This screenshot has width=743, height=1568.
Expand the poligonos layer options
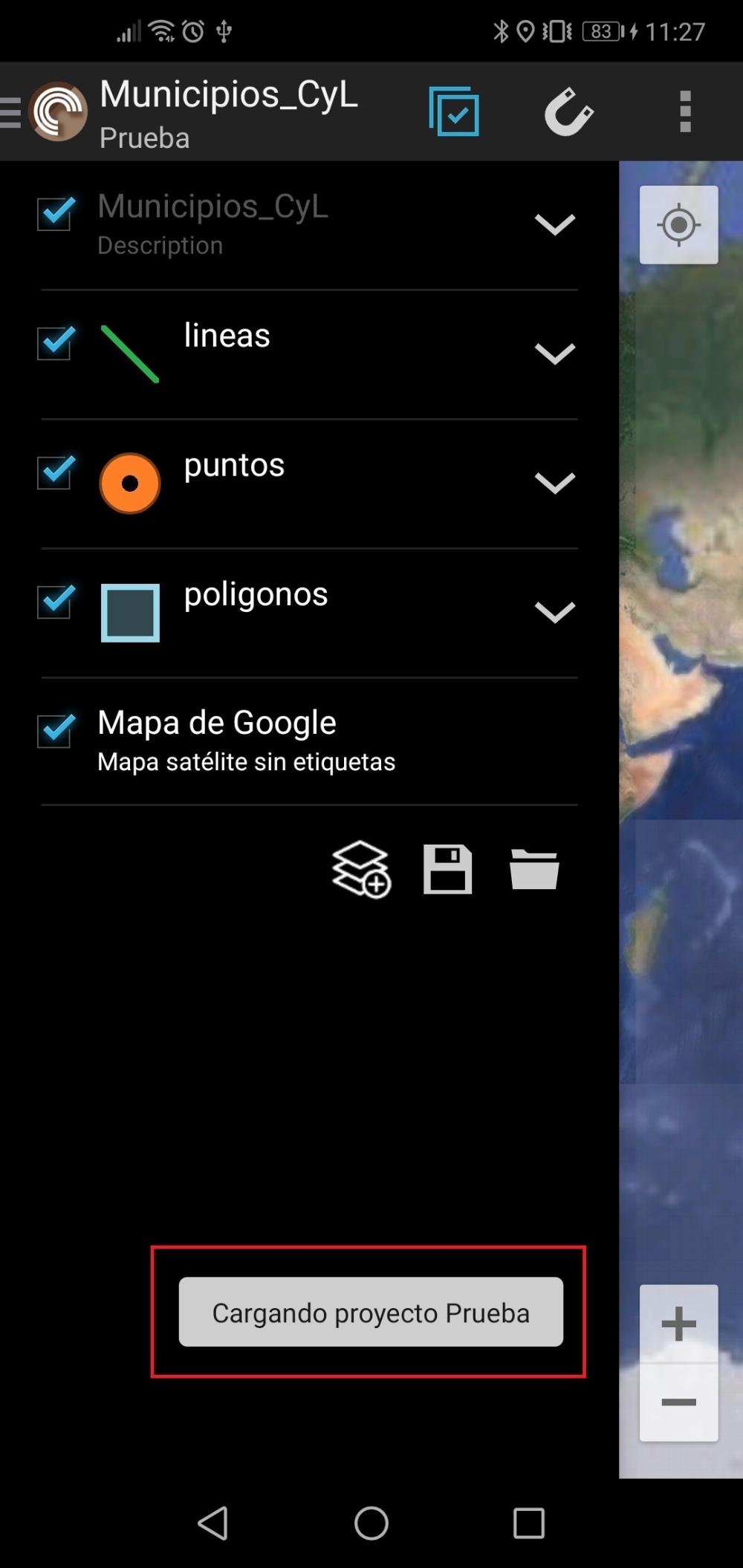[555, 612]
